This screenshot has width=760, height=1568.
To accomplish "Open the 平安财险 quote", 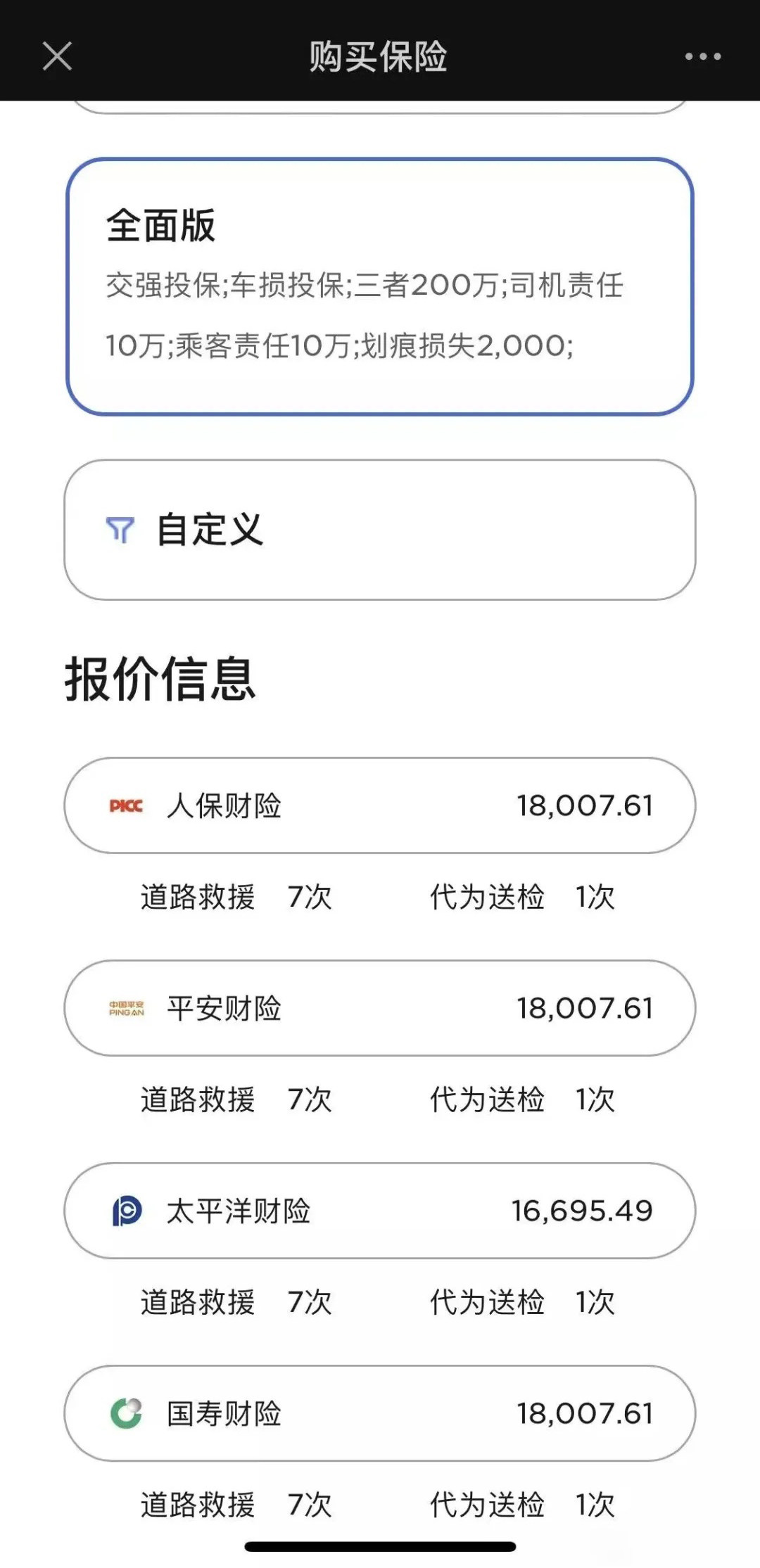I will [x=380, y=1008].
